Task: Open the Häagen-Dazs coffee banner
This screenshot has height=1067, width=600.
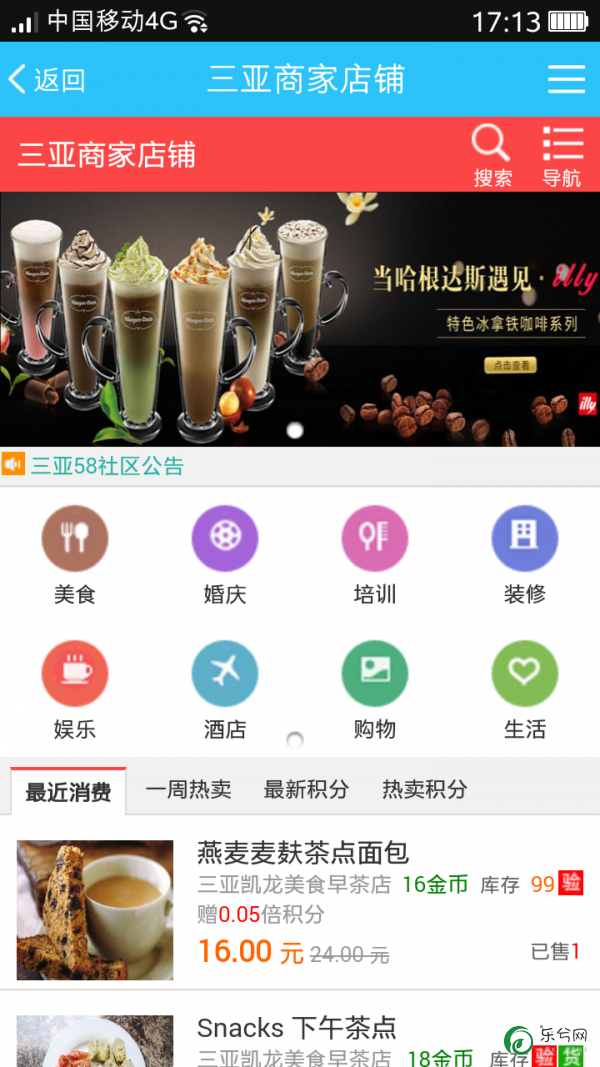Action: (300, 318)
